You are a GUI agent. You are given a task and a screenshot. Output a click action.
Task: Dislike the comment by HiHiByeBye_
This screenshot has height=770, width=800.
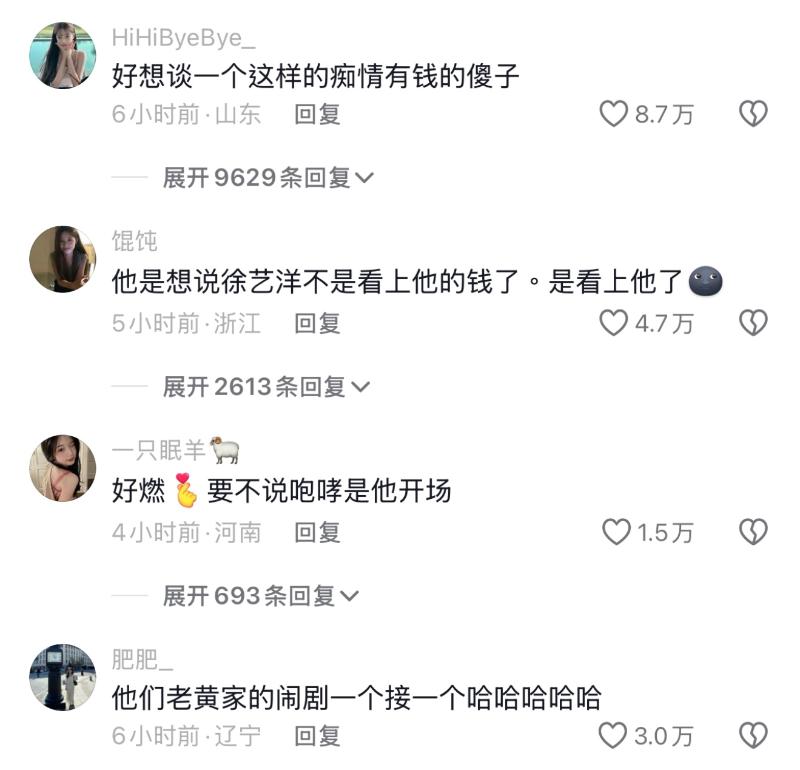[x=753, y=114]
